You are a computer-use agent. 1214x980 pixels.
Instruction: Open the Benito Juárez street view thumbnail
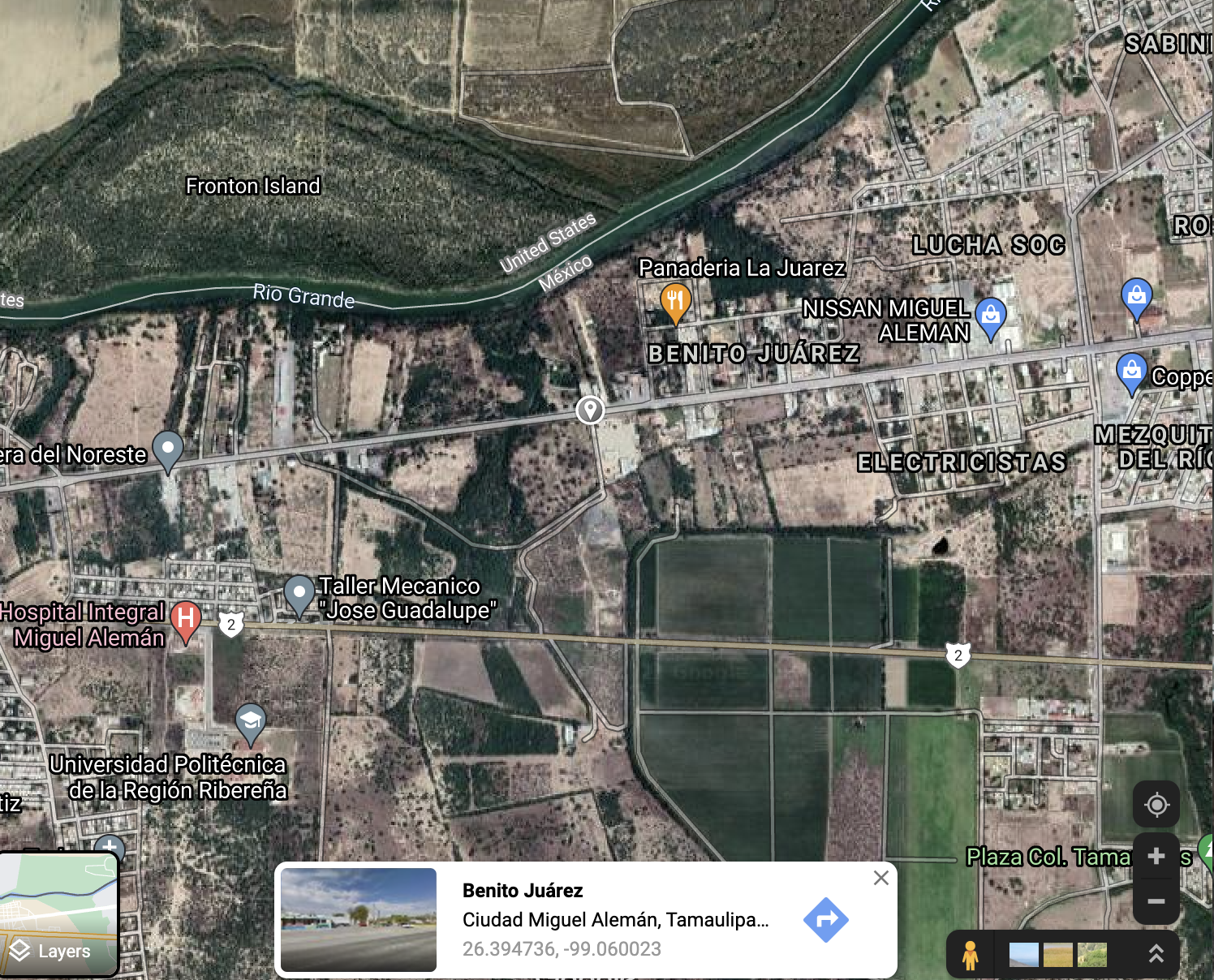[359, 920]
